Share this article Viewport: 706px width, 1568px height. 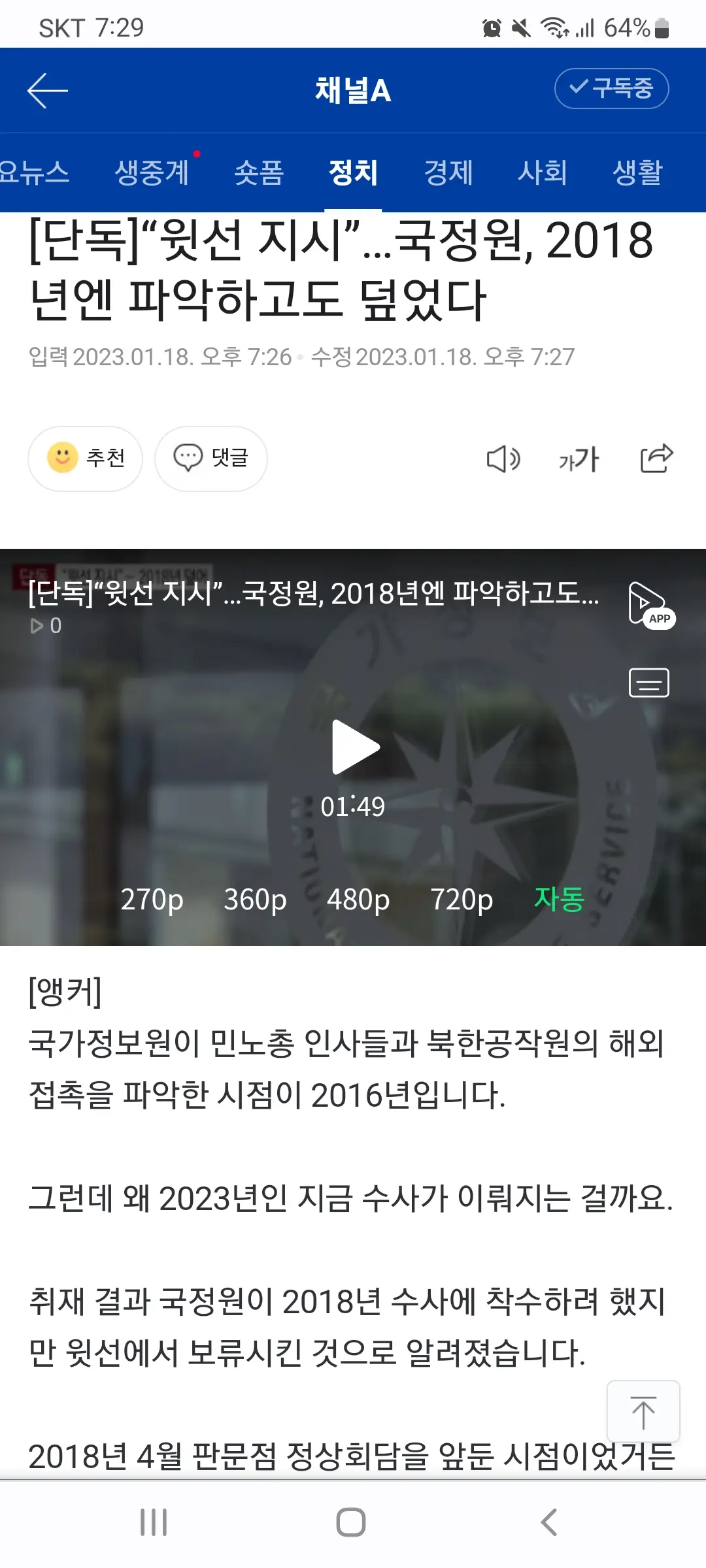click(x=656, y=458)
